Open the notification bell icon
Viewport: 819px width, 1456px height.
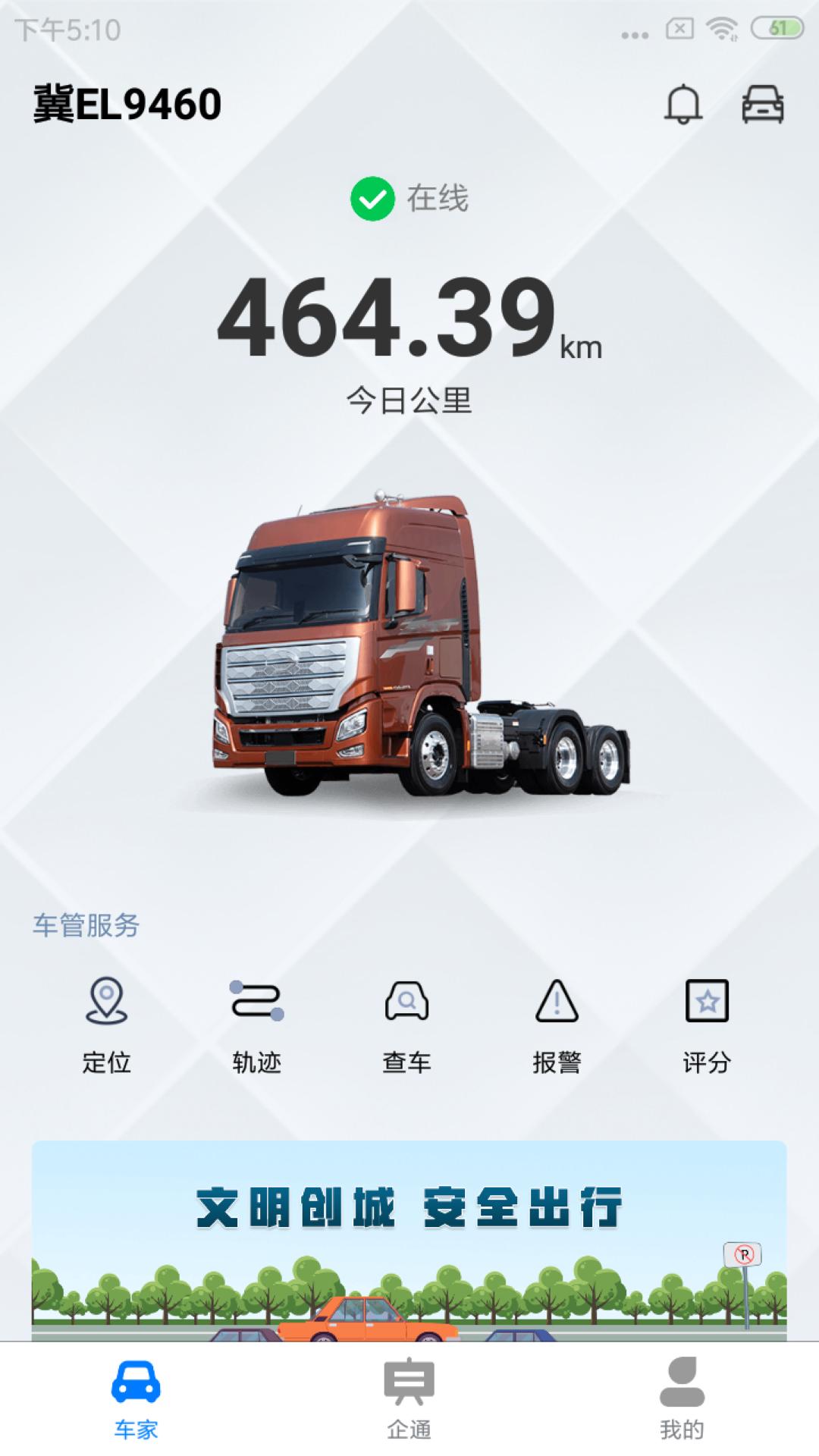click(x=683, y=105)
